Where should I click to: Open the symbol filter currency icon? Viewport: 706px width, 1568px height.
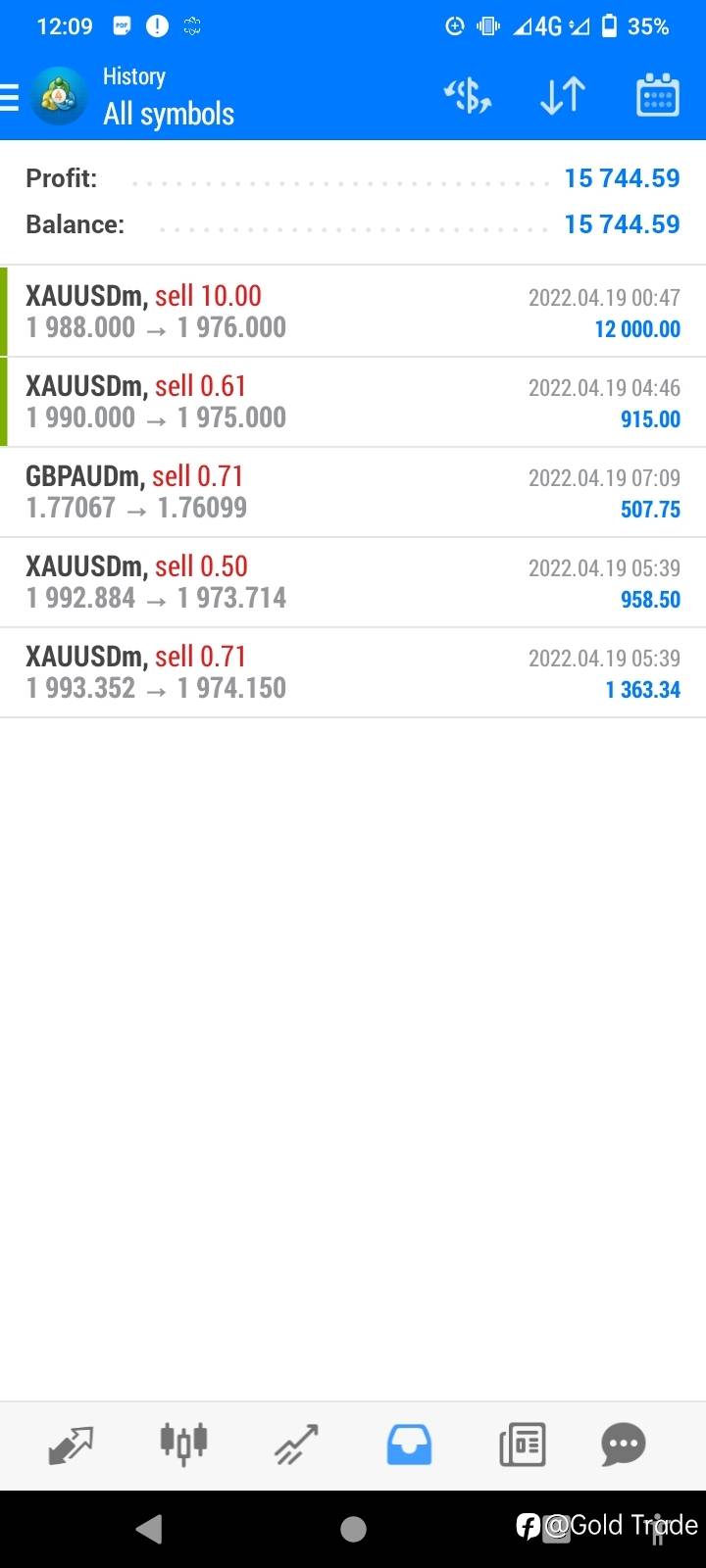point(468,96)
